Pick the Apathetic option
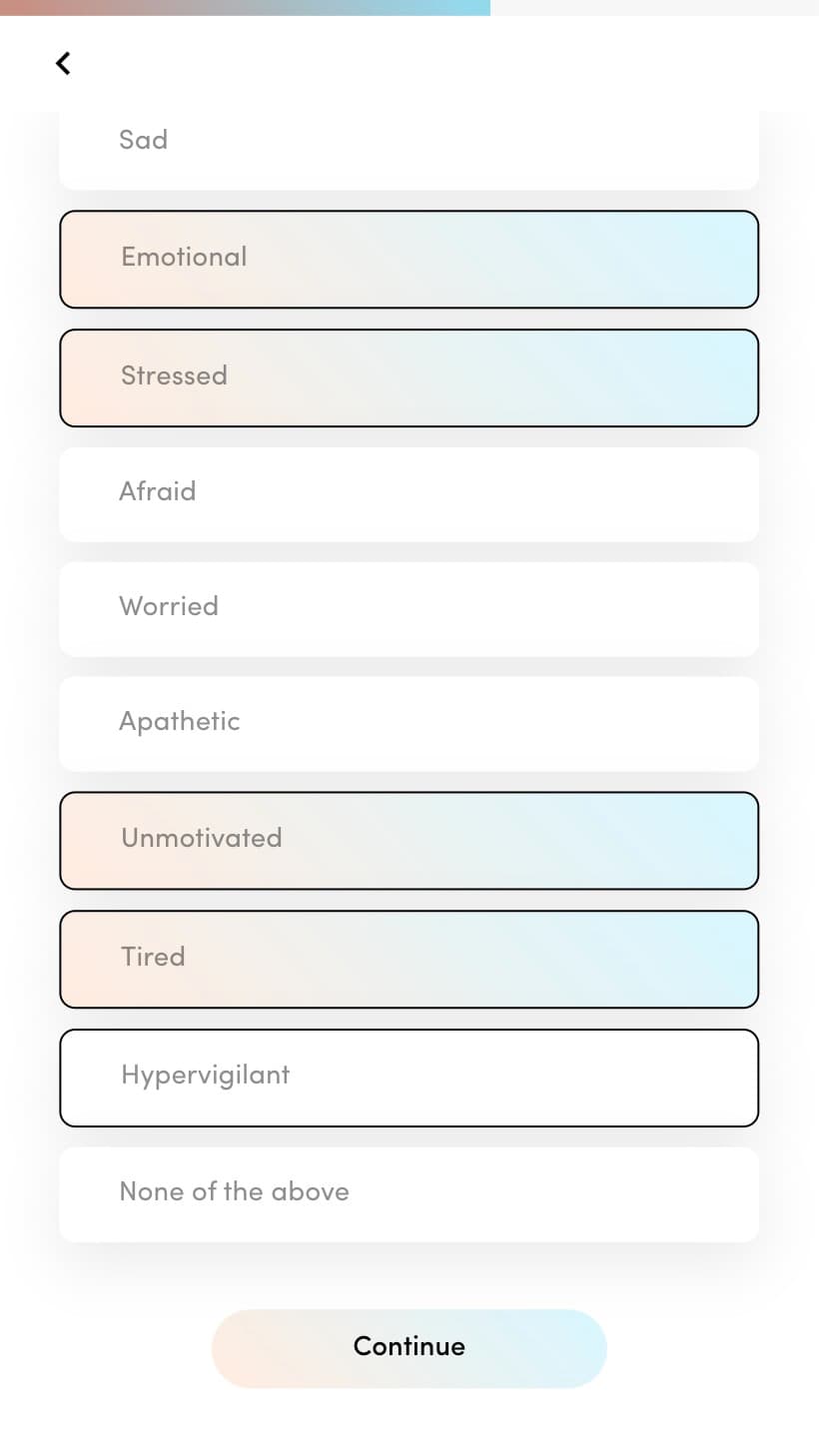The height and width of the screenshot is (1456, 819). pos(409,724)
